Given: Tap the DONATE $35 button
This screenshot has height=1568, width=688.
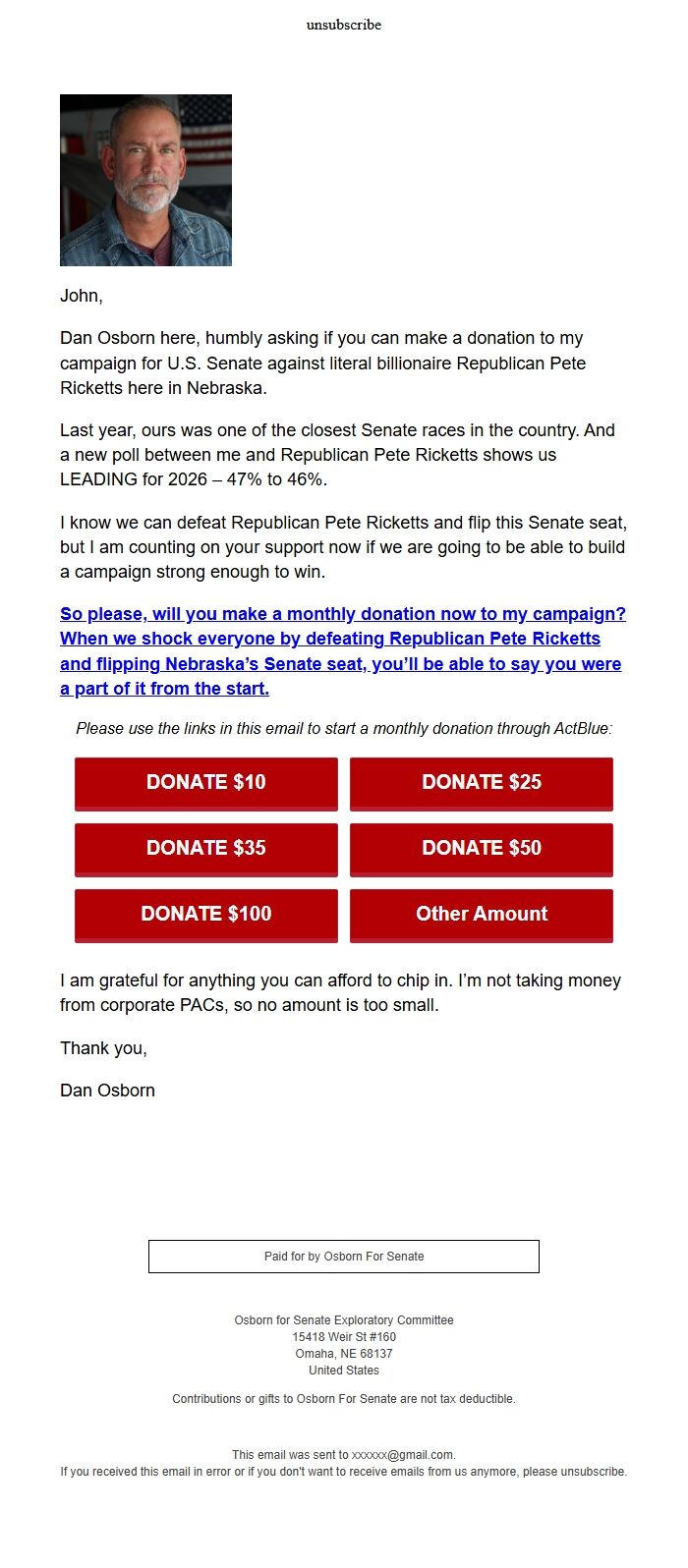Looking at the screenshot, I should (x=206, y=849).
